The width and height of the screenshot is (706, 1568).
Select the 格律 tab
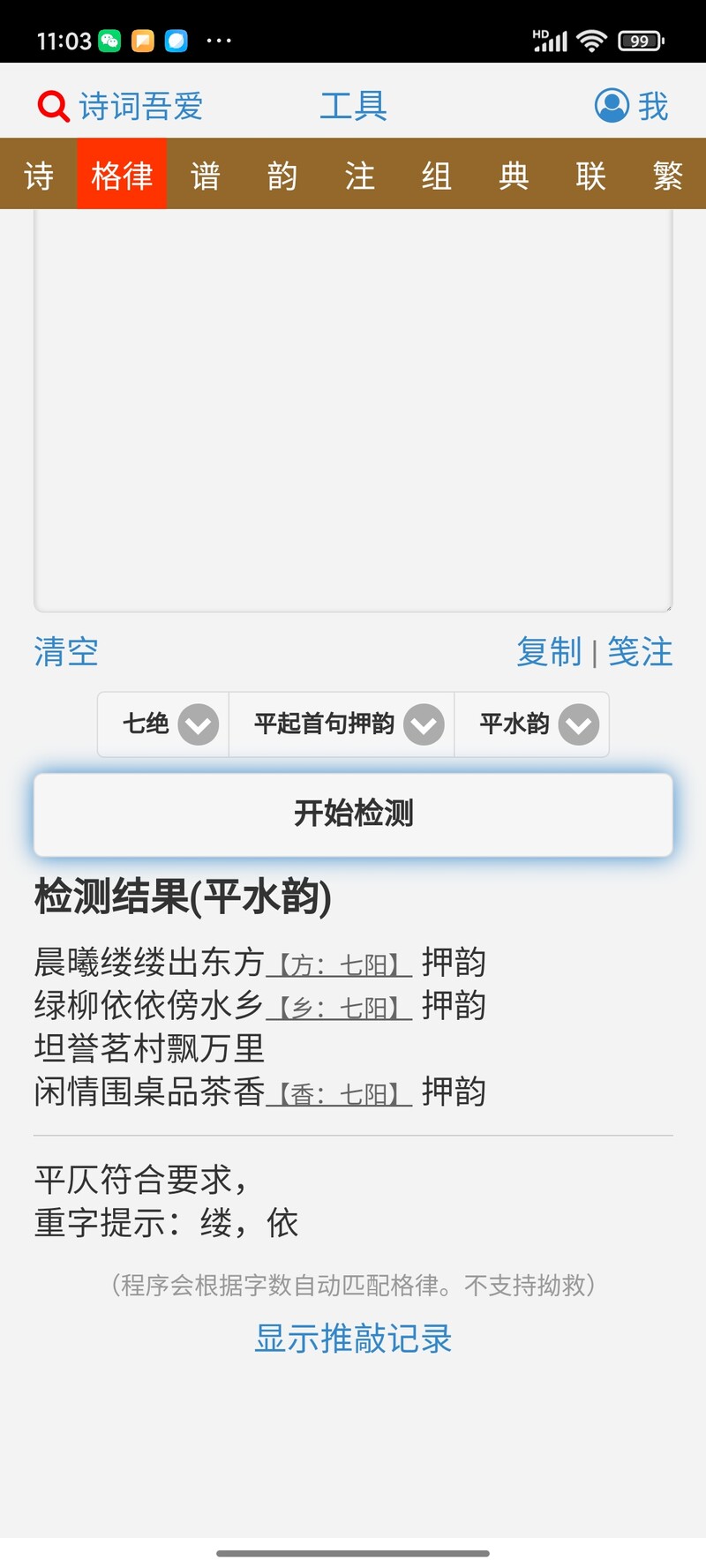coord(122,175)
